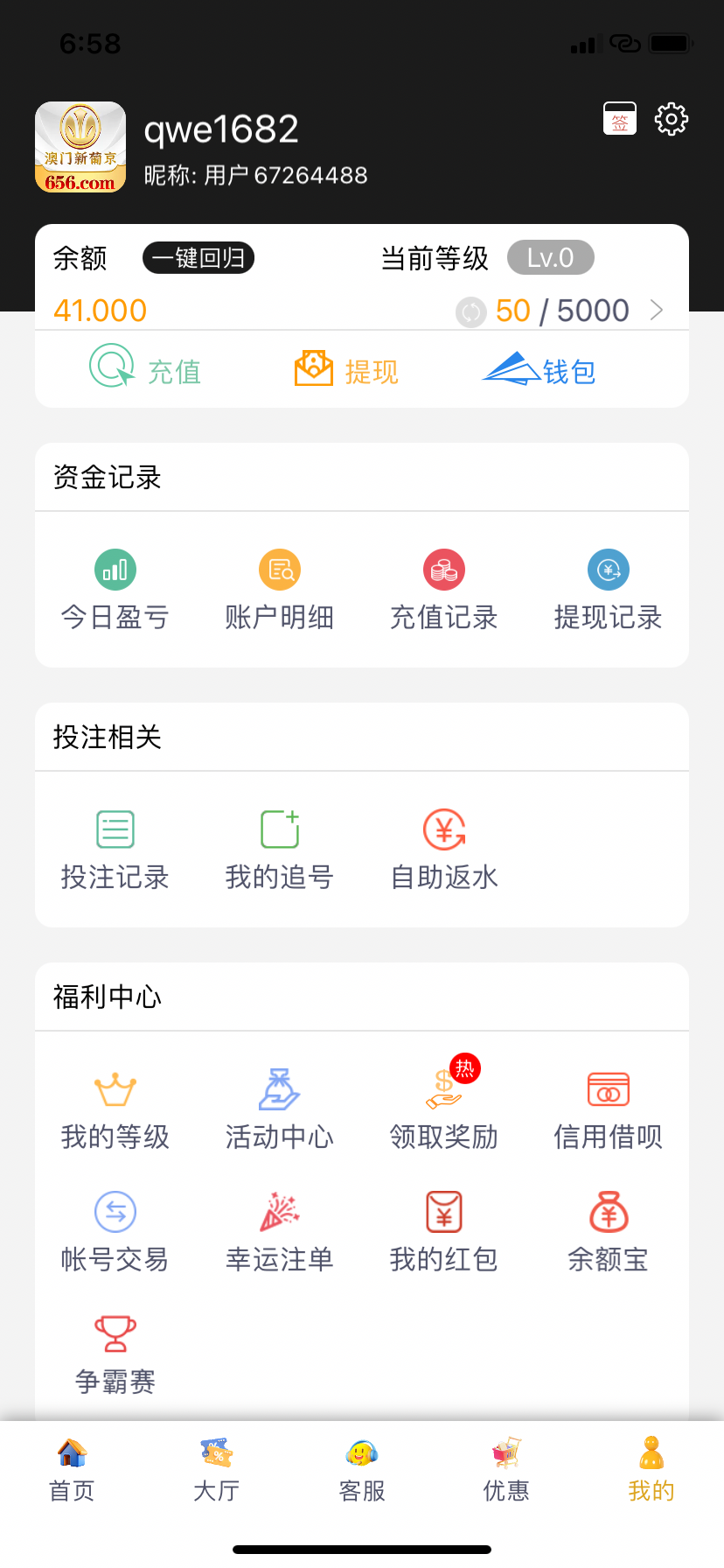Open 活动中心 activity center

point(279,1110)
